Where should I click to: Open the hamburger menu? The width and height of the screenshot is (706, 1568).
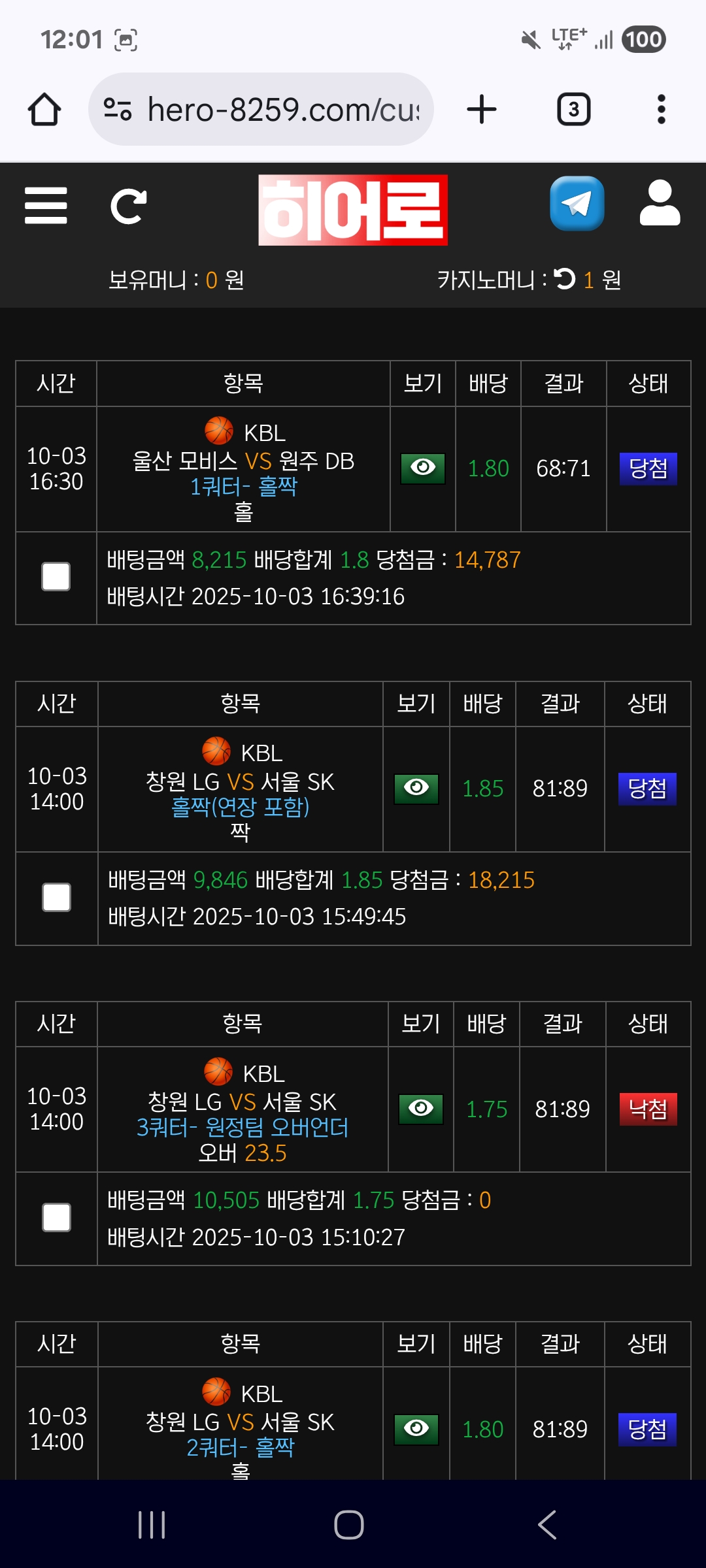click(46, 206)
